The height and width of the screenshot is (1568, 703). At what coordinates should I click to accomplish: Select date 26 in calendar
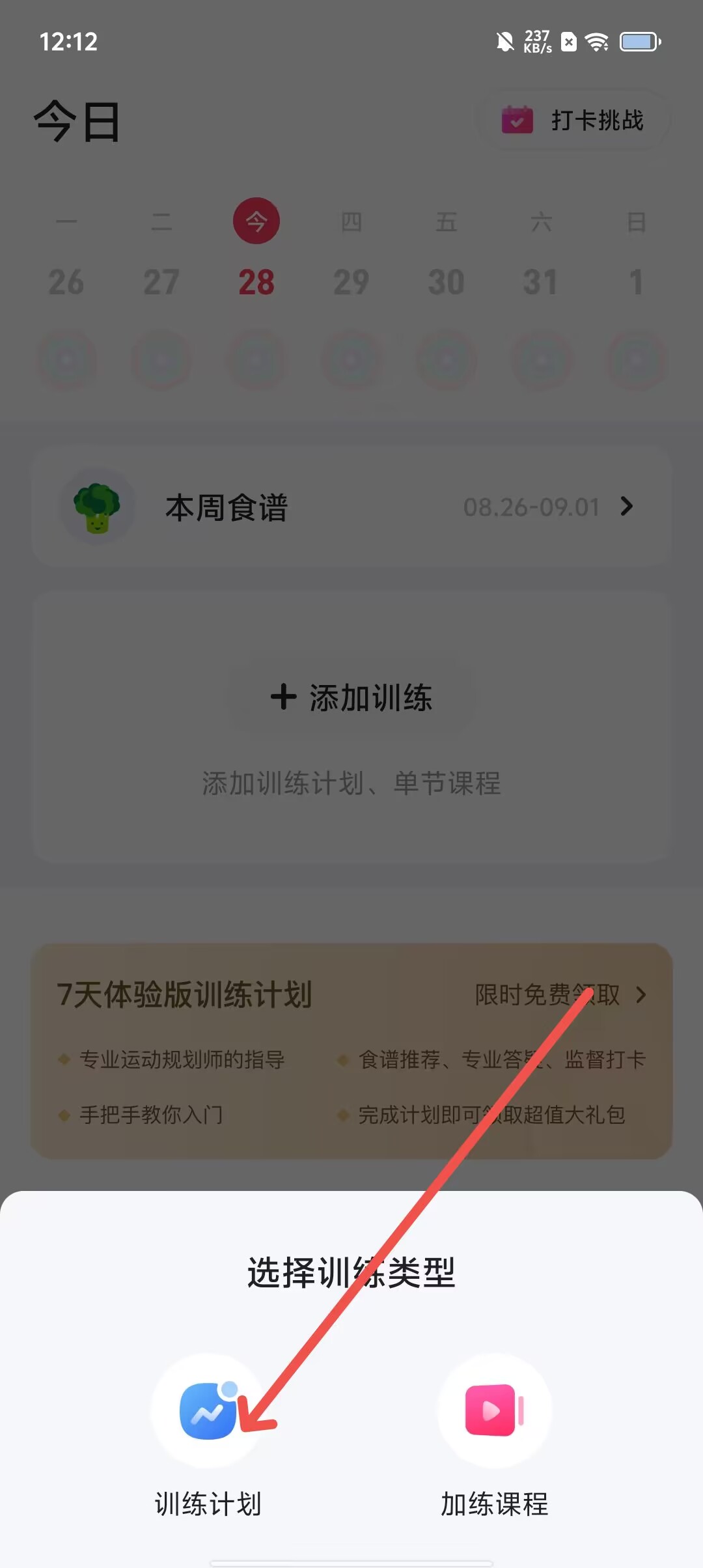point(66,281)
